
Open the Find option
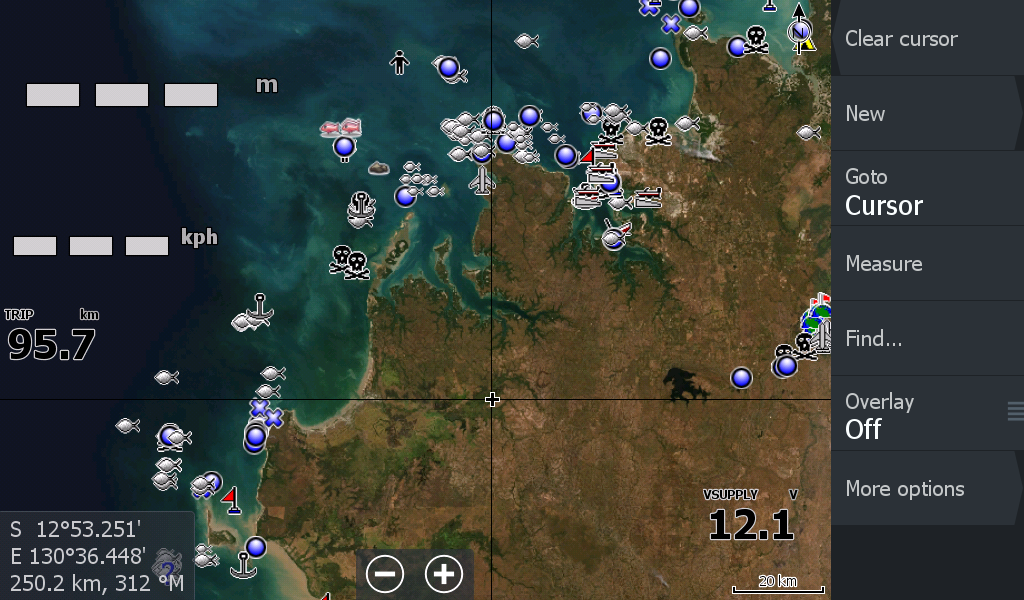pos(925,339)
